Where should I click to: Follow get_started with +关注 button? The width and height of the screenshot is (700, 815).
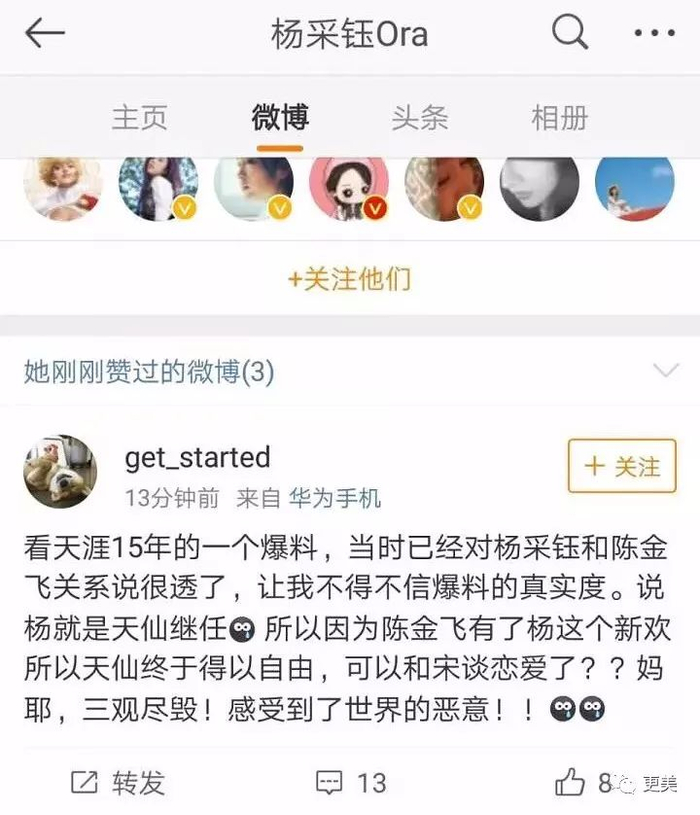tap(622, 466)
